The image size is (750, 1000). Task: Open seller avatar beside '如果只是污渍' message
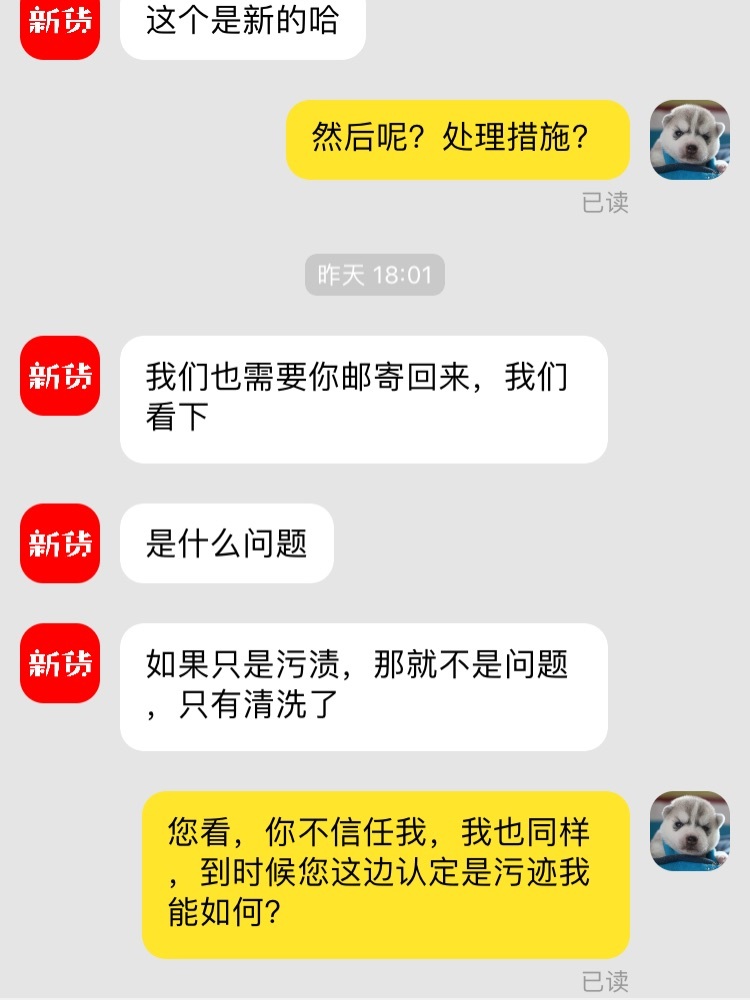pyautogui.click(x=60, y=663)
